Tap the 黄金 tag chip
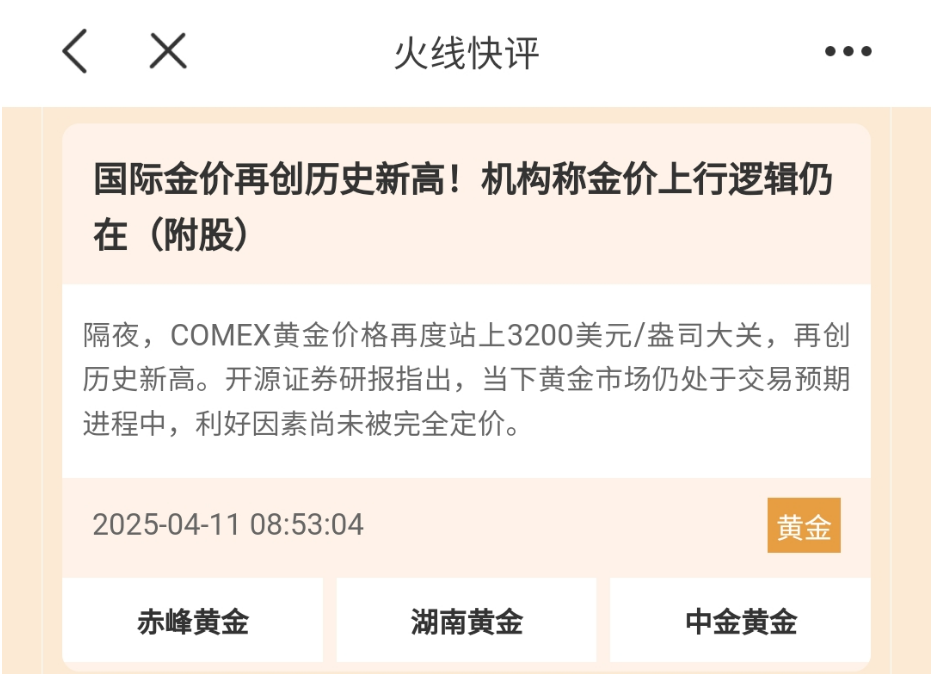The image size is (932, 674). (804, 526)
